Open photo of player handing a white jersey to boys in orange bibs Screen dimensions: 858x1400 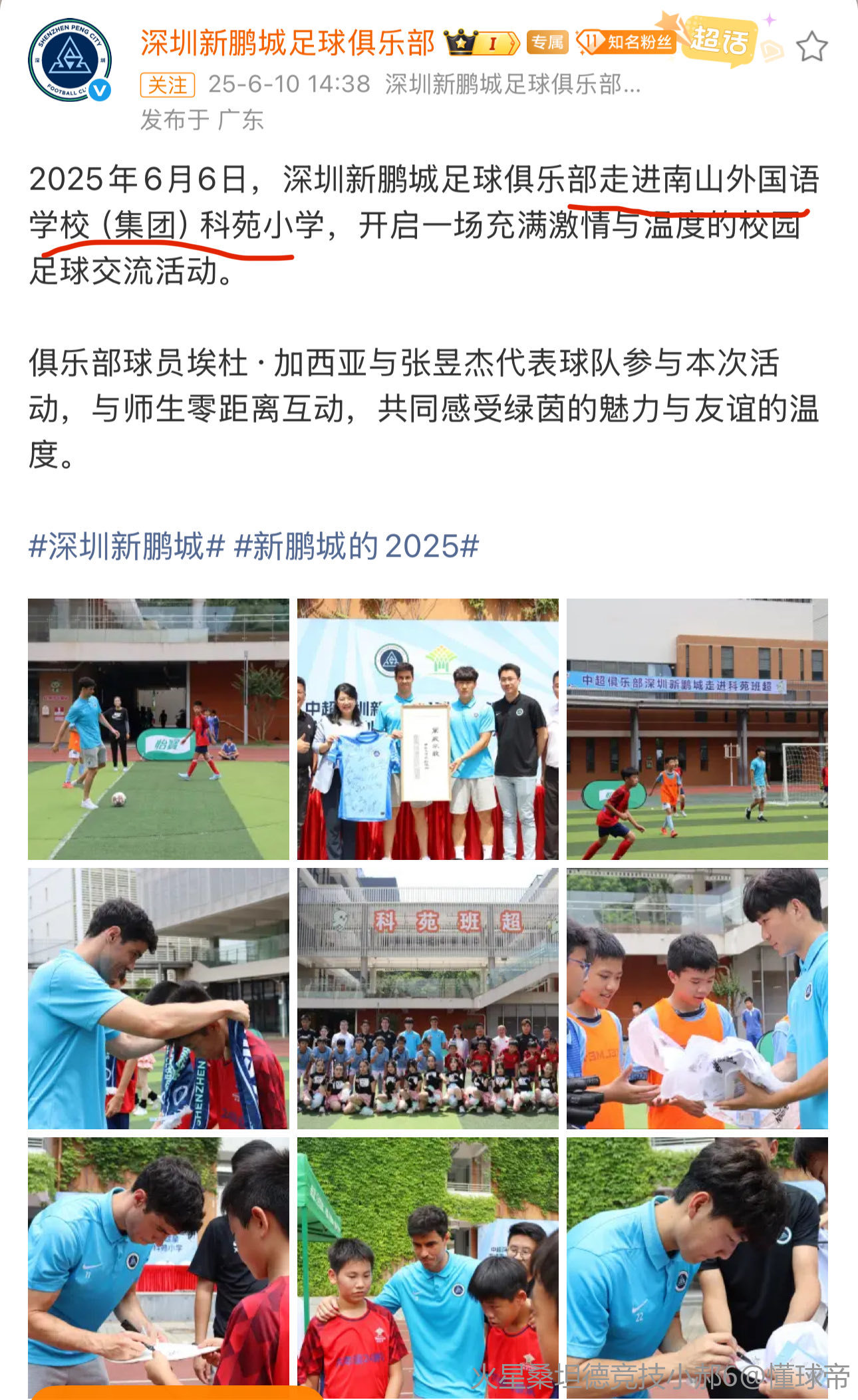pos(697,998)
